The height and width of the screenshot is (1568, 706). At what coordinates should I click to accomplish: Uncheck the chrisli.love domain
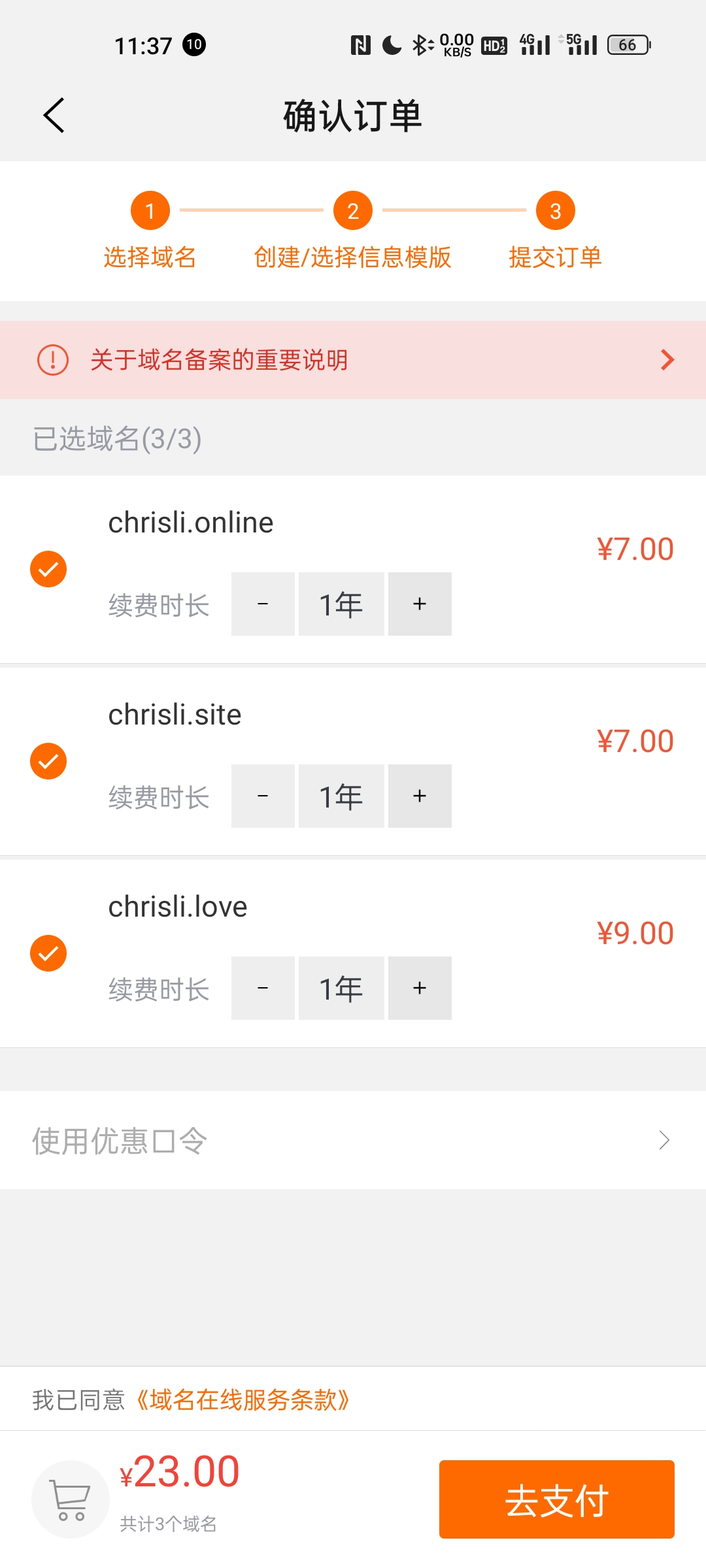coord(48,953)
